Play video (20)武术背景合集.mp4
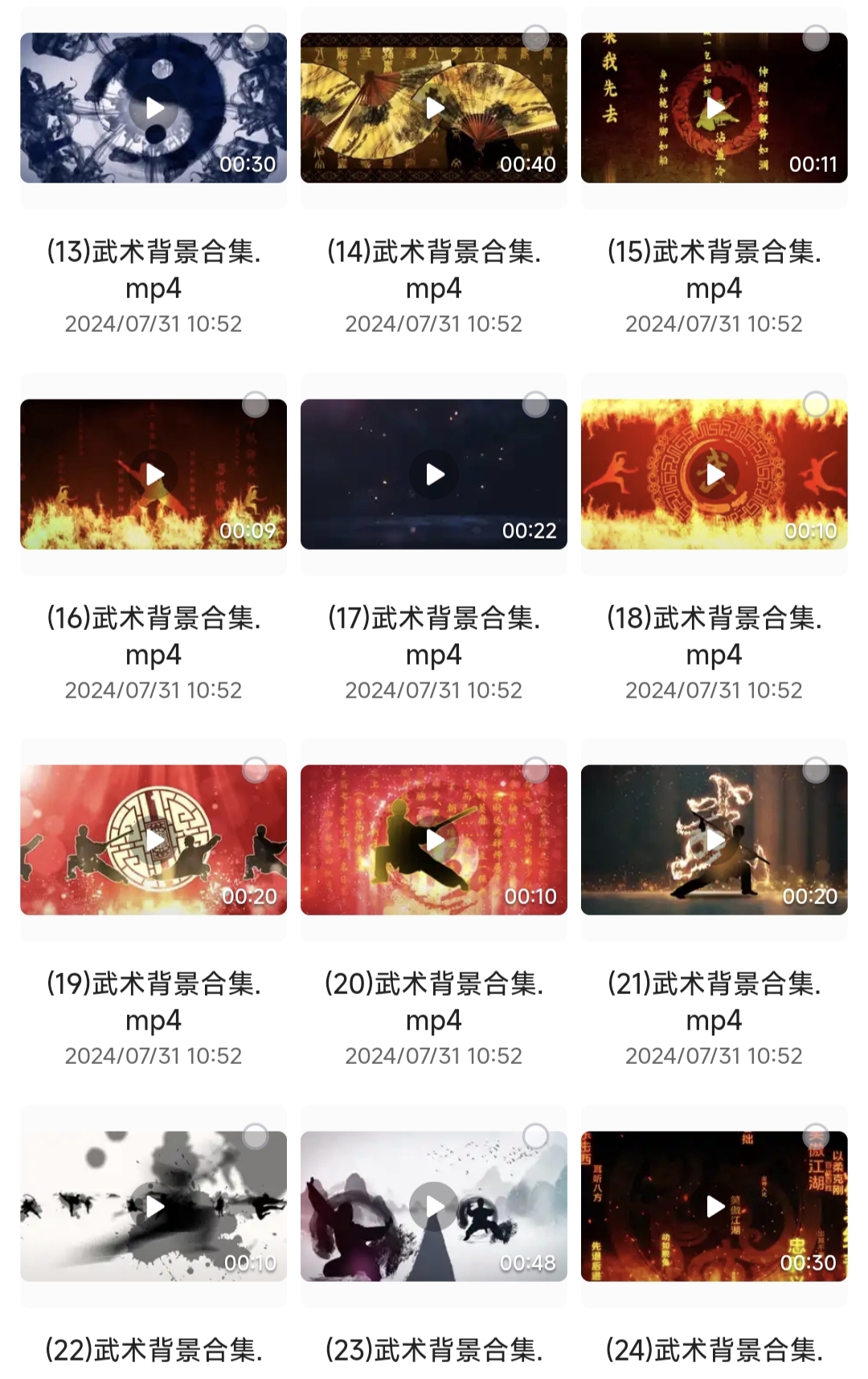 point(434,840)
